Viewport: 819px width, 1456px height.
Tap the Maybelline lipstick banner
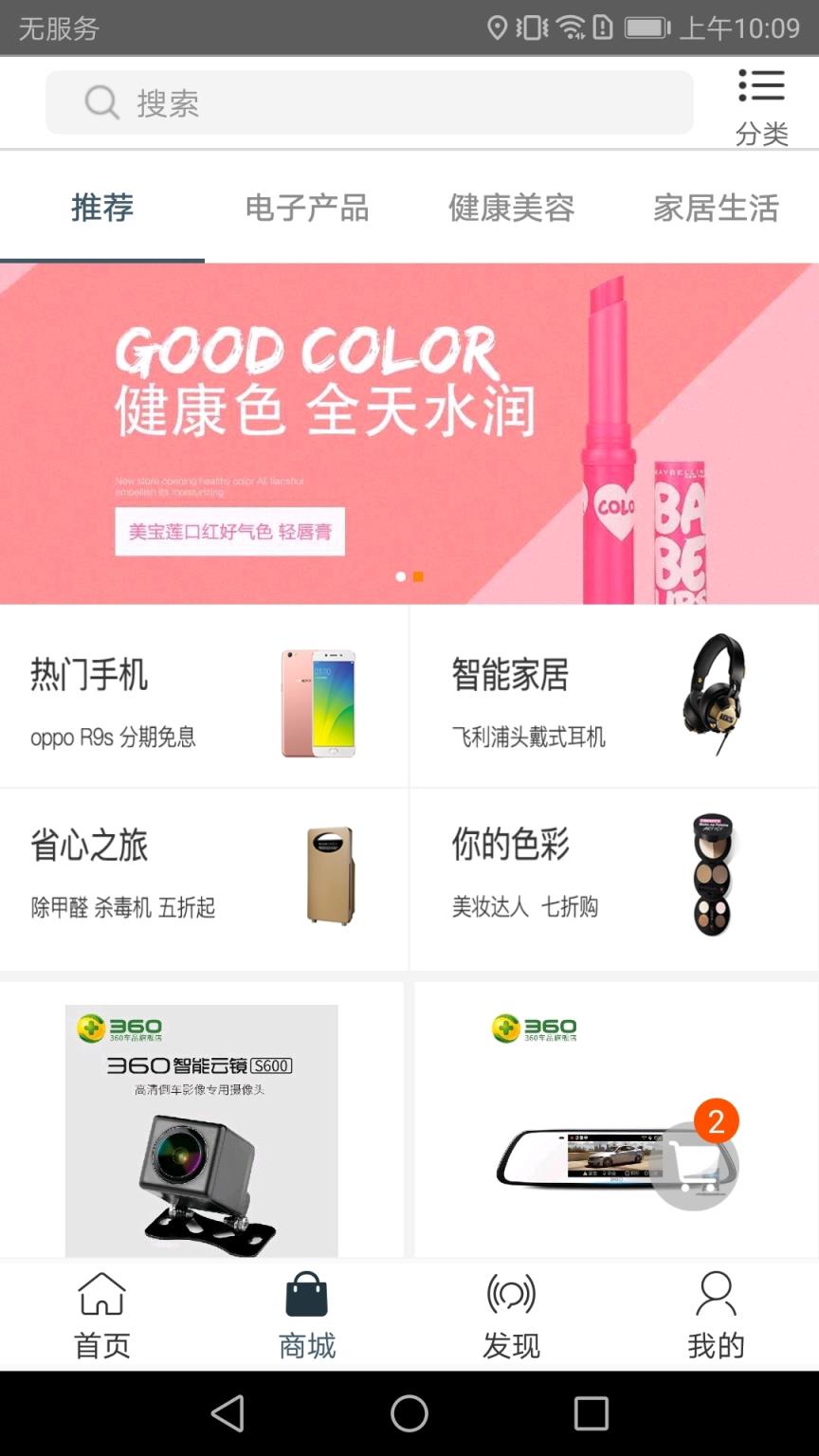click(x=409, y=431)
